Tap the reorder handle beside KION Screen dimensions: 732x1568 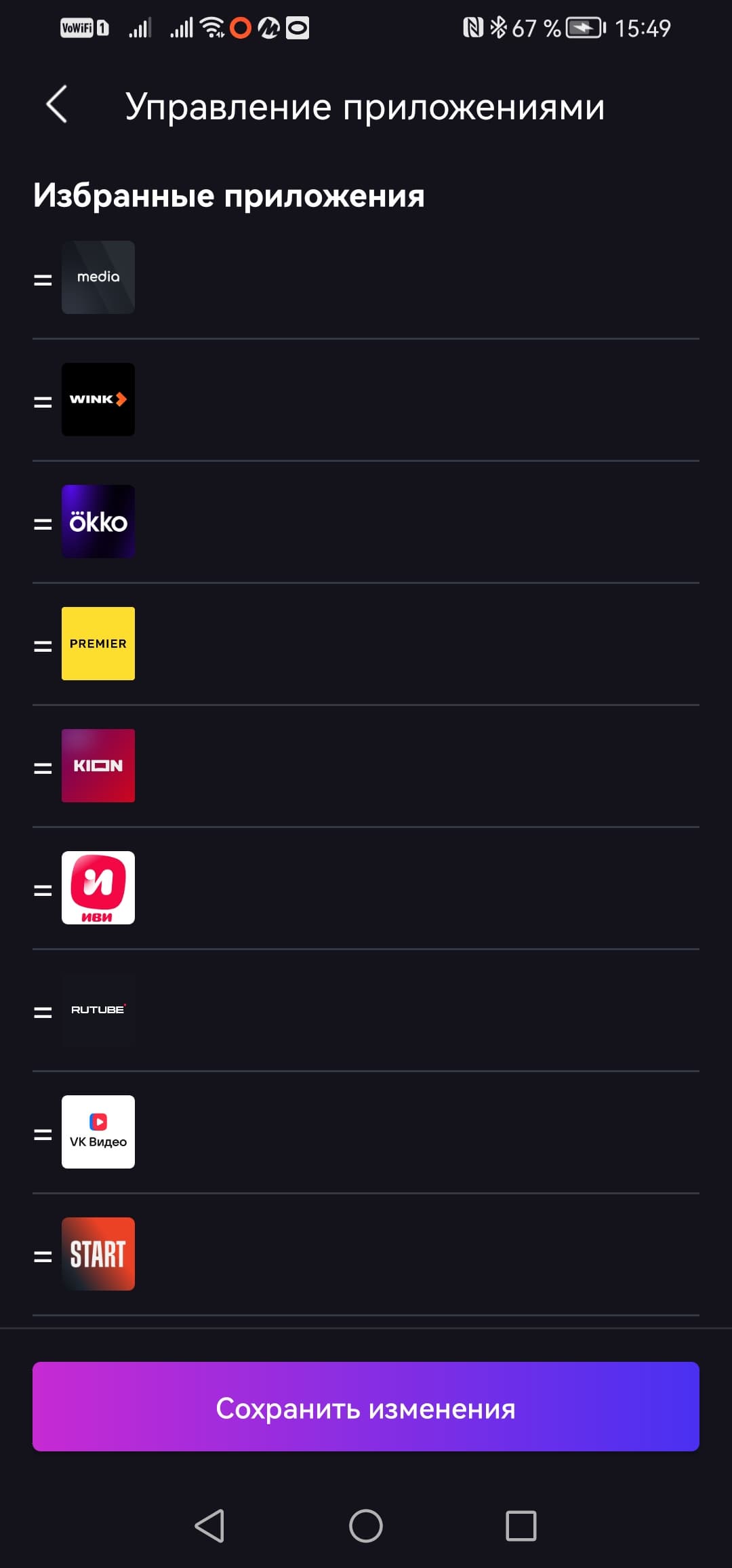43,768
